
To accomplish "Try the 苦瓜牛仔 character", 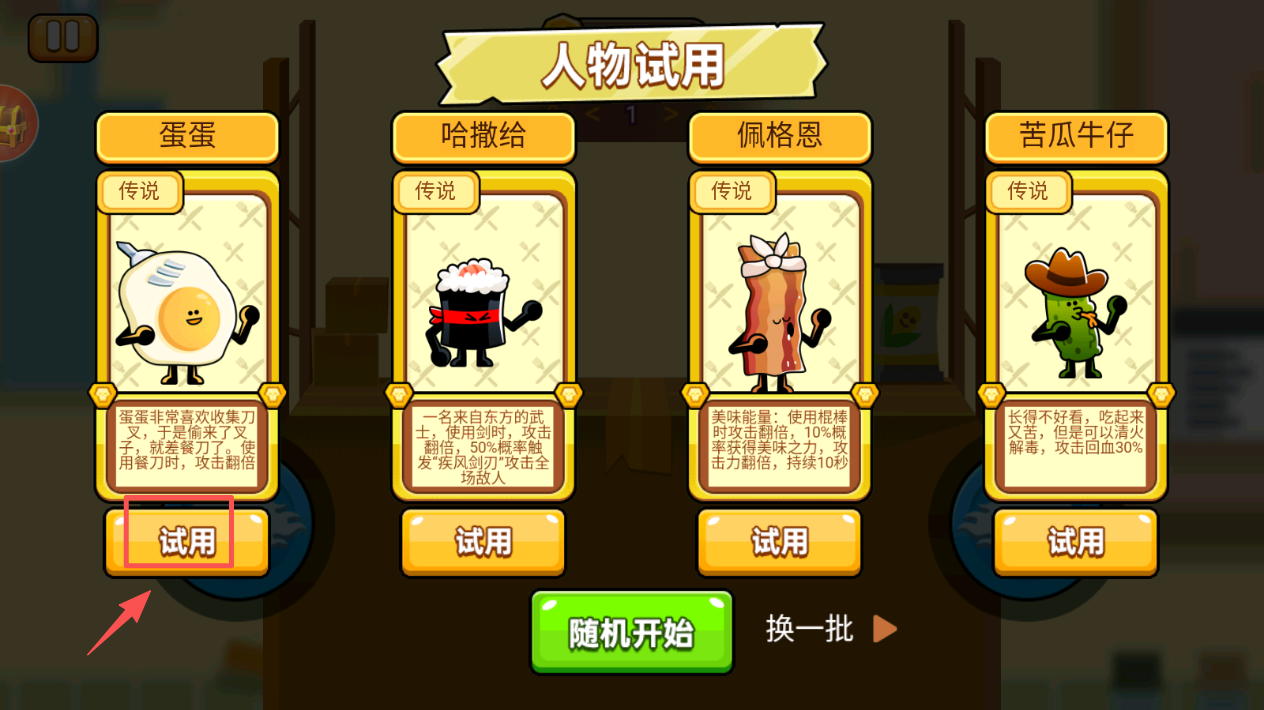I will (1075, 542).
